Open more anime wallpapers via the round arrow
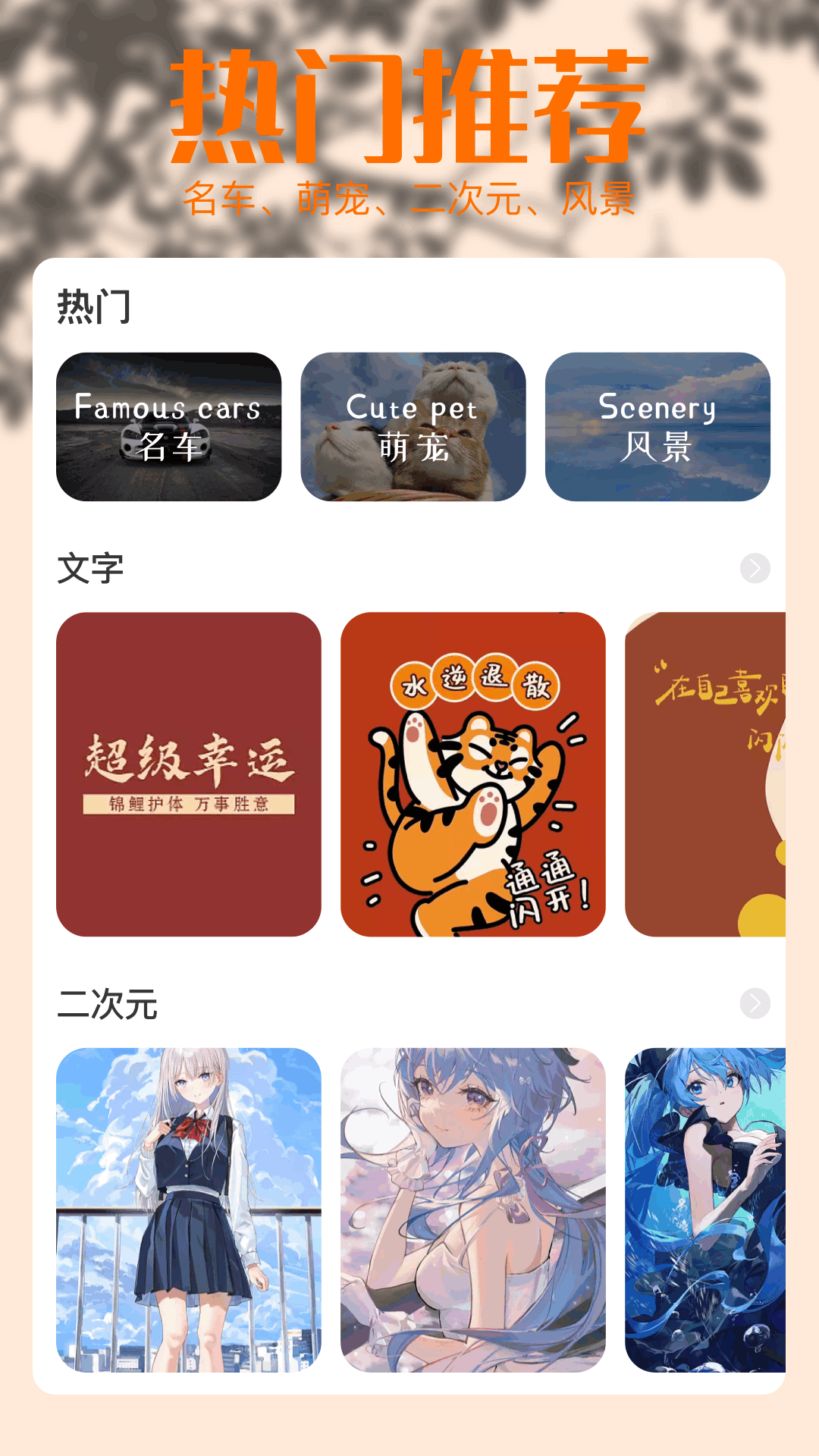This screenshot has height=1456, width=819. [755, 1003]
